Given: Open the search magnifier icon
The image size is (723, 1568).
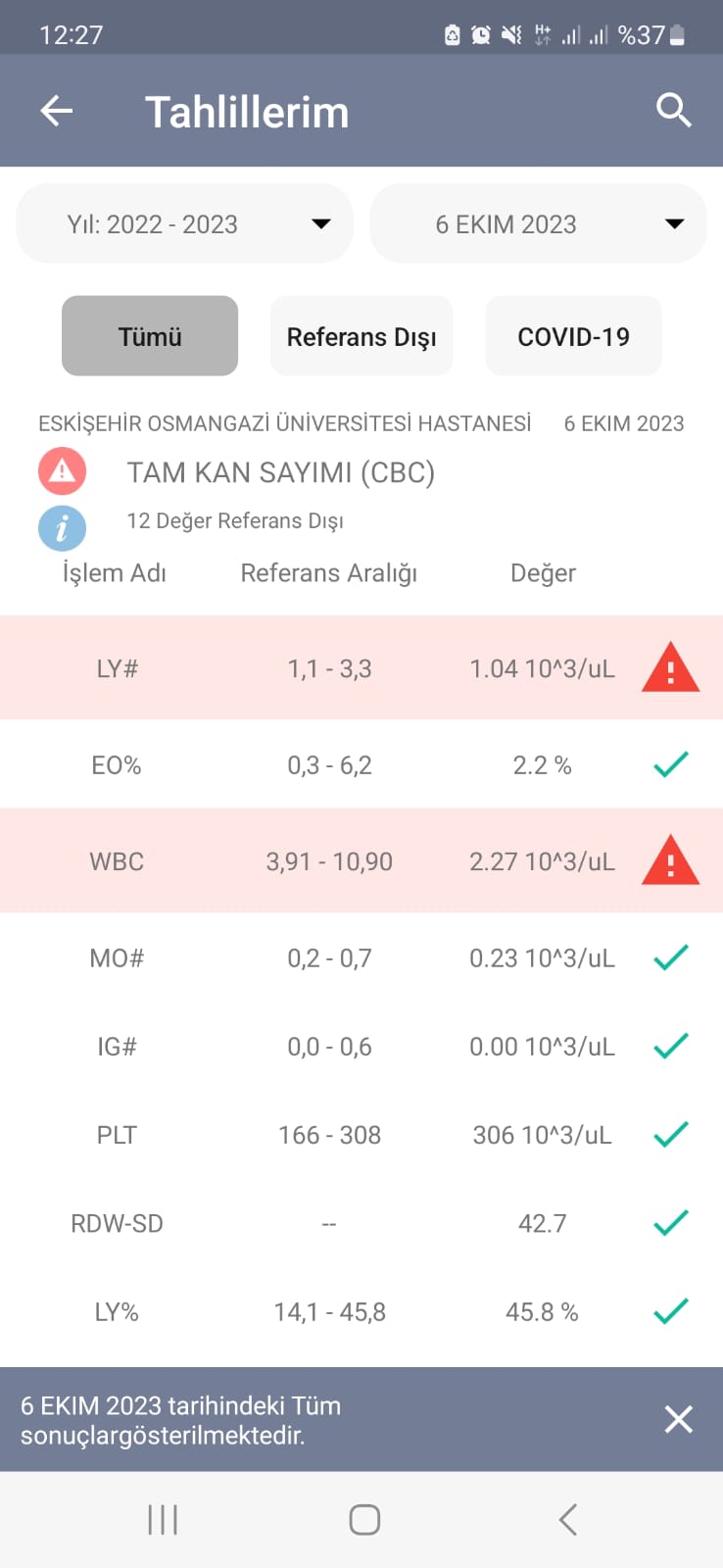Looking at the screenshot, I should pos(674,111).
